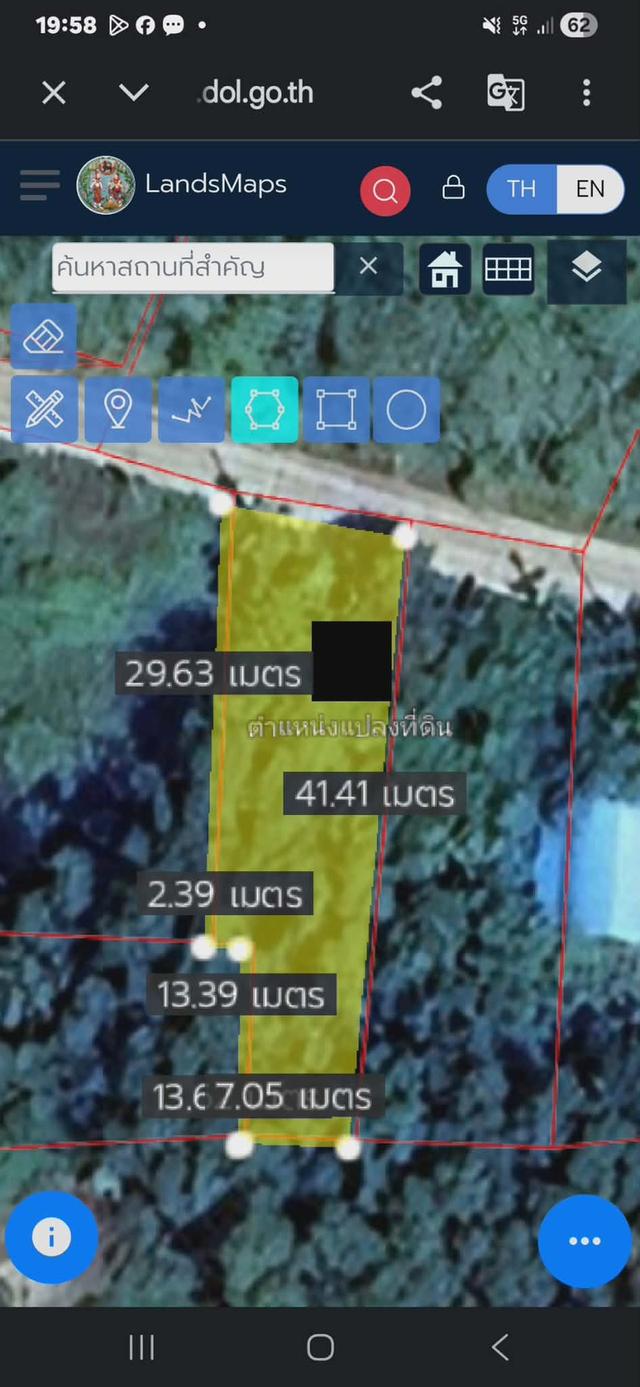Image resolution: width=640 pixels, height=1387 pixels.
Task: Translate the page with the translate icon
Action: [506, 93]
